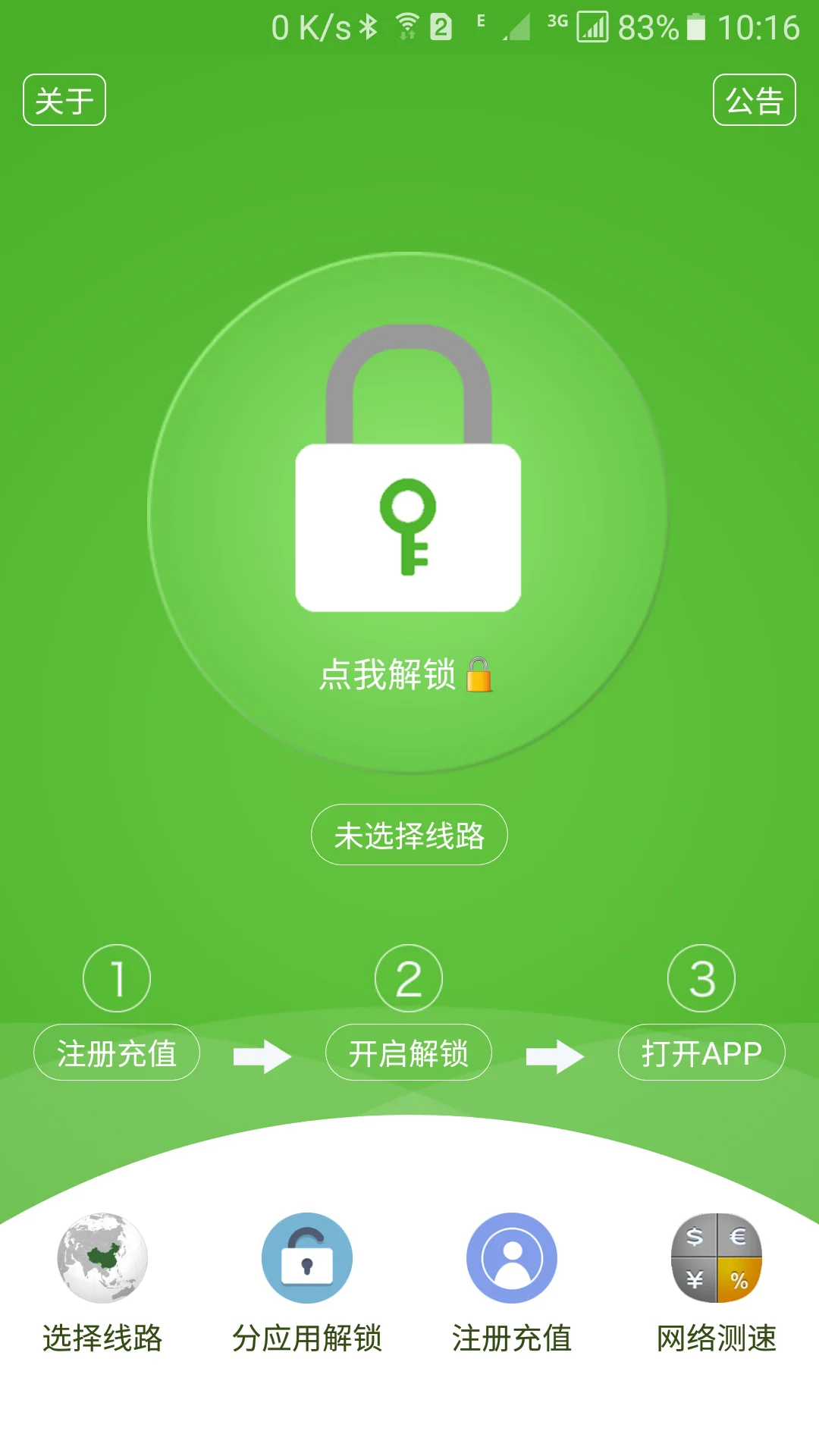
Task: Enable unlocking via step 2 开启解锁
Action: [409, 1052]
